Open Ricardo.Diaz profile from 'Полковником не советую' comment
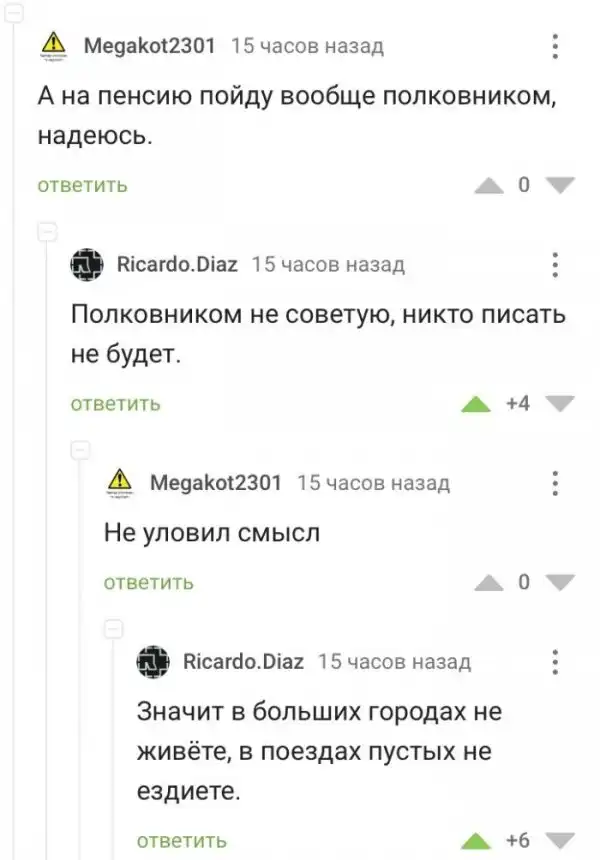600x860 pixels. pyautogui.click(x=176, y=265)
